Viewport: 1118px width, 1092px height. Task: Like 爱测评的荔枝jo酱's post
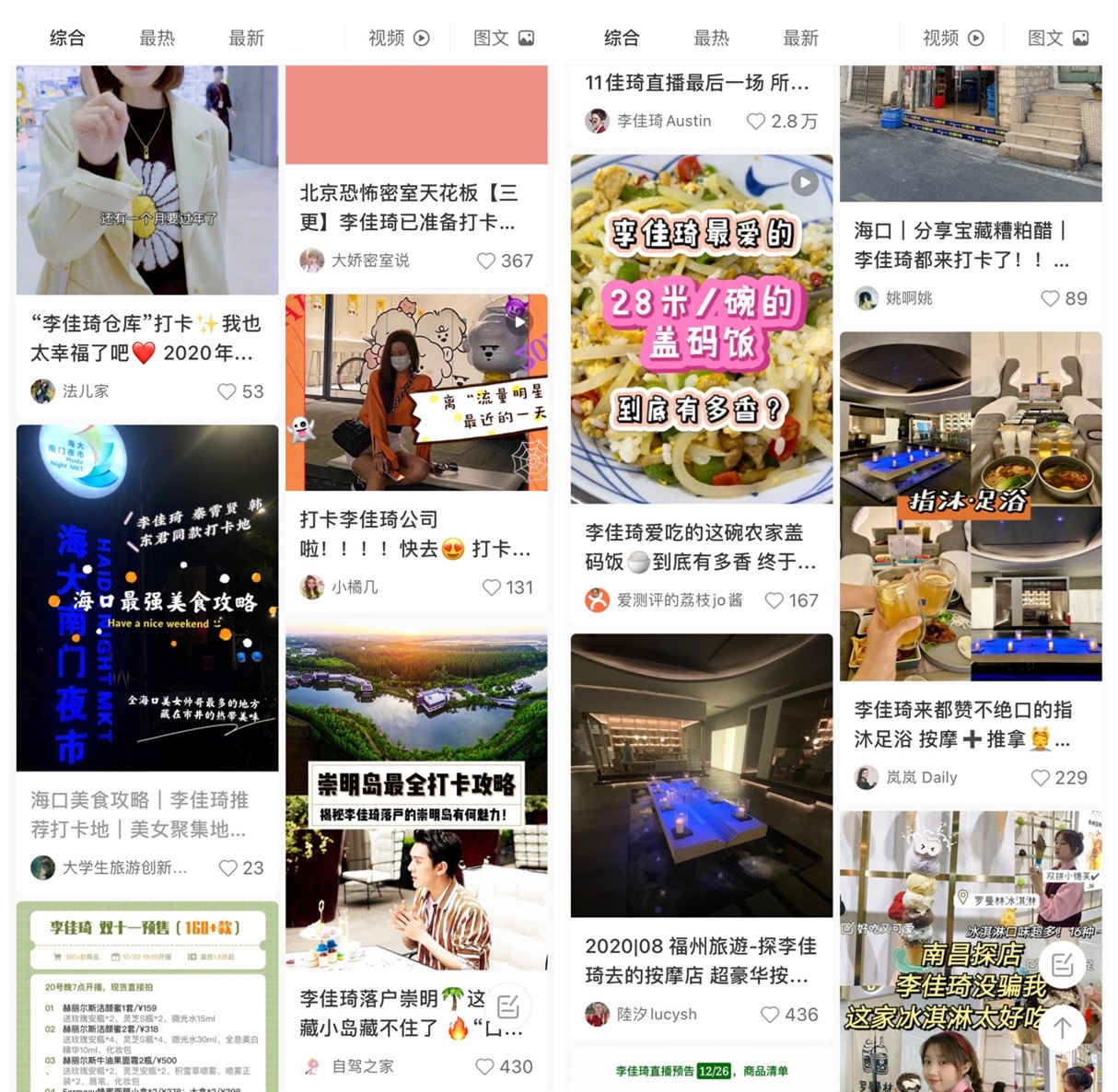point(774,600)
